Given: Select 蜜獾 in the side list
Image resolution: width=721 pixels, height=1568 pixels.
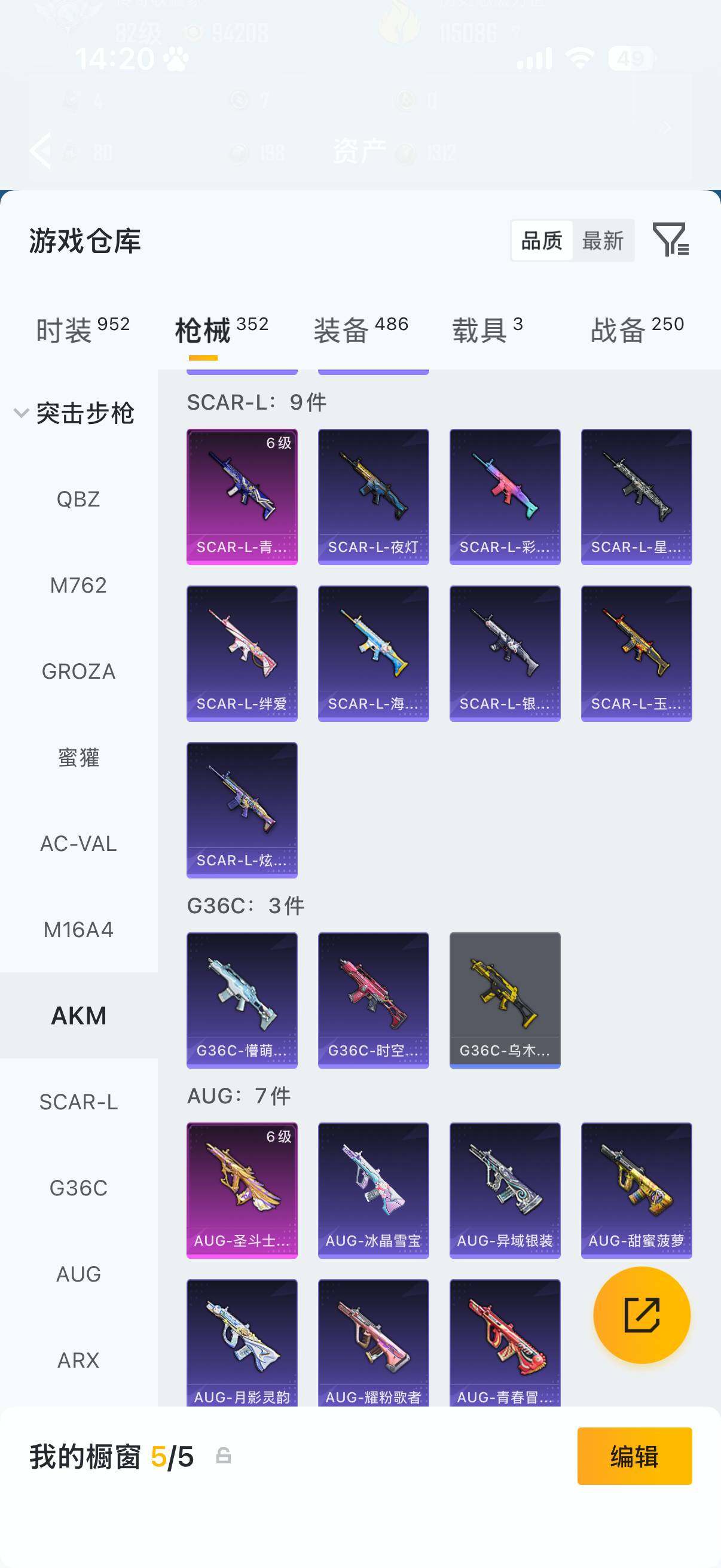Looking at the screenshot, I should (x=78, y=758).
